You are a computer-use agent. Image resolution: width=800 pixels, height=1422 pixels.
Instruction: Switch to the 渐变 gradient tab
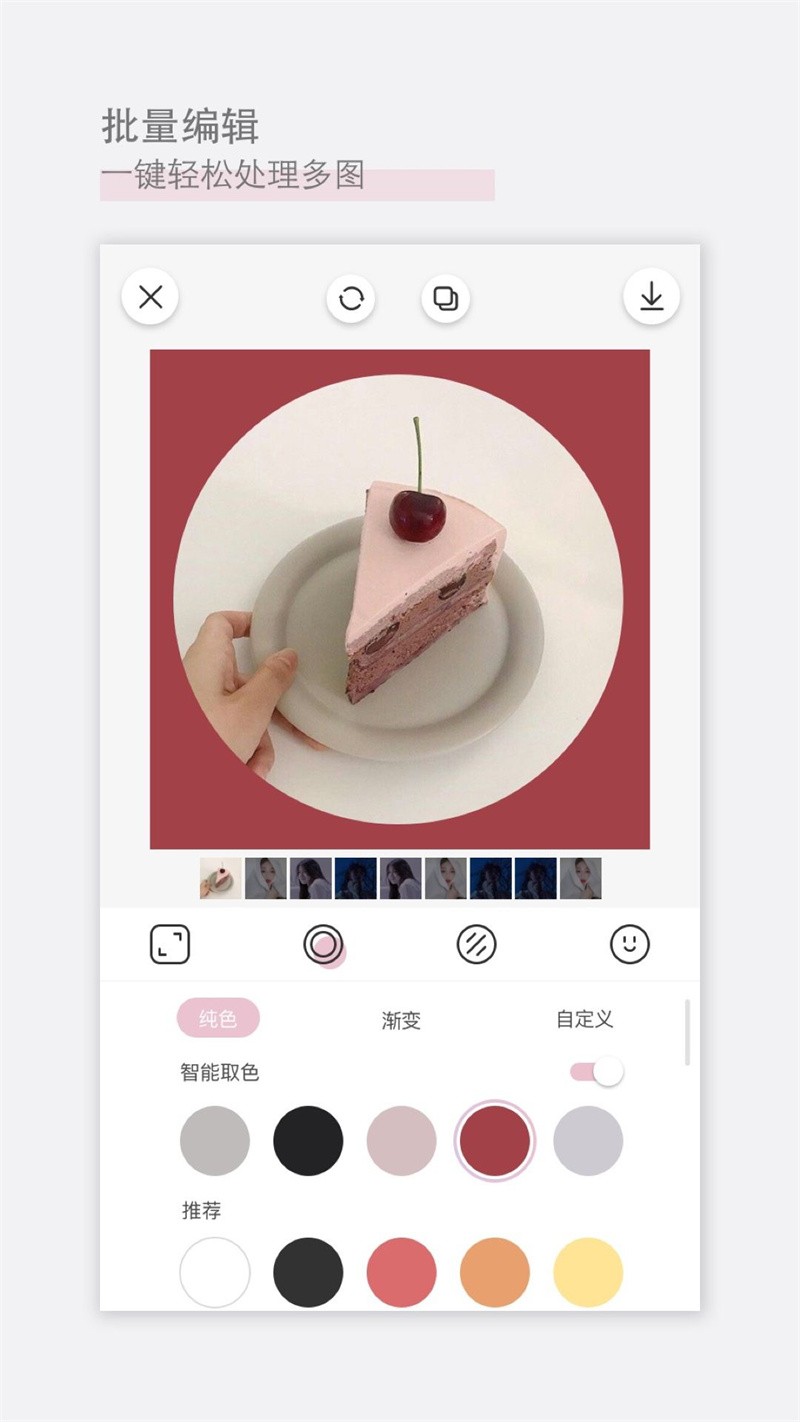click(402, 1021)
